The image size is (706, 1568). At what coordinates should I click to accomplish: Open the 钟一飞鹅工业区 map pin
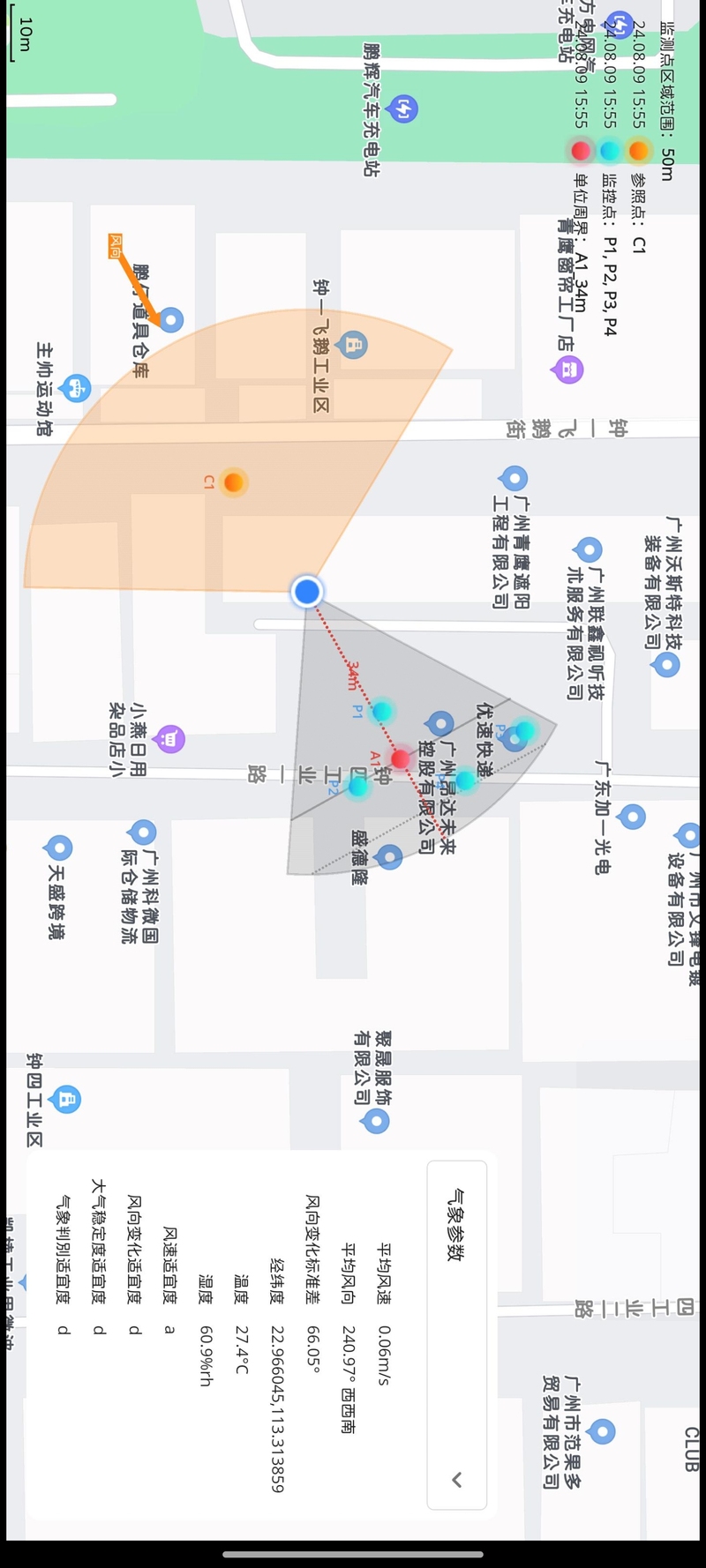353,346
